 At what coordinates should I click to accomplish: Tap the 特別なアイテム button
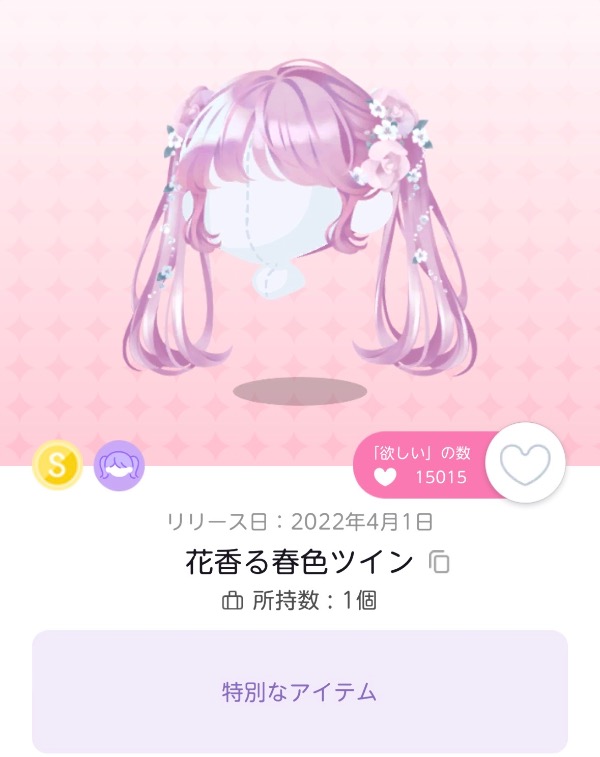300,691
